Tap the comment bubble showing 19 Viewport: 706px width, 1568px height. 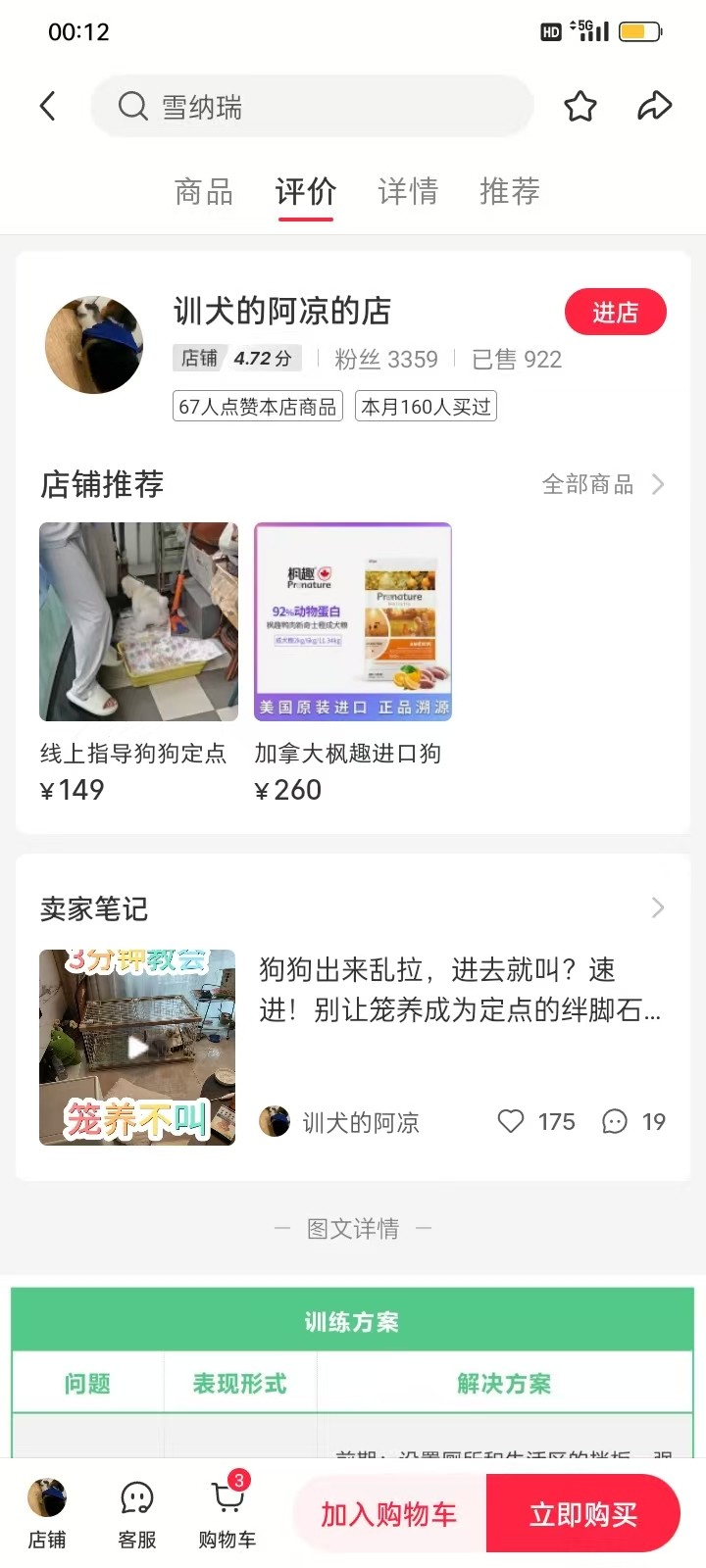click(x=616, y=1121)
